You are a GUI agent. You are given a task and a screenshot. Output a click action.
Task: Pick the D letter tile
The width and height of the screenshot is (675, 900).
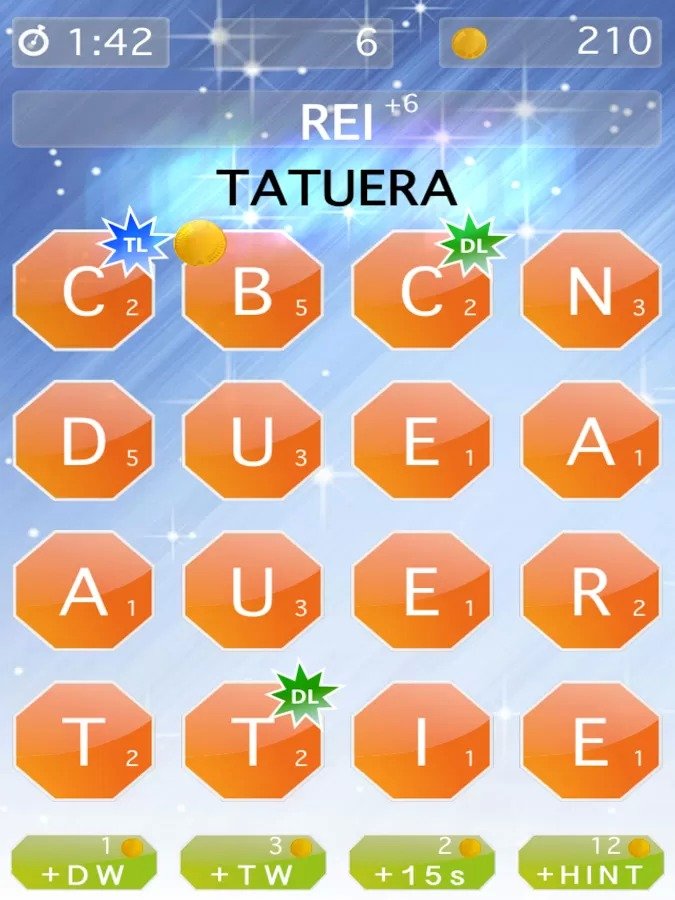[x=84, y=441]
